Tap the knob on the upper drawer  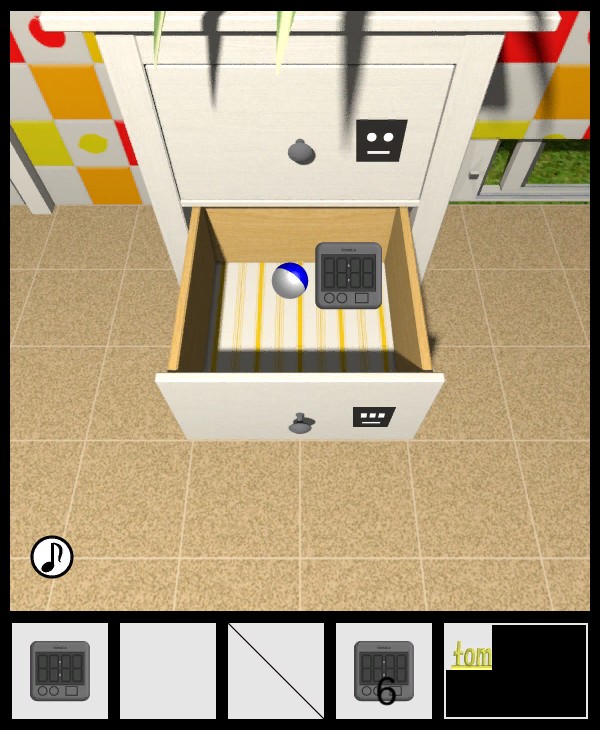(x=301, y=152)
